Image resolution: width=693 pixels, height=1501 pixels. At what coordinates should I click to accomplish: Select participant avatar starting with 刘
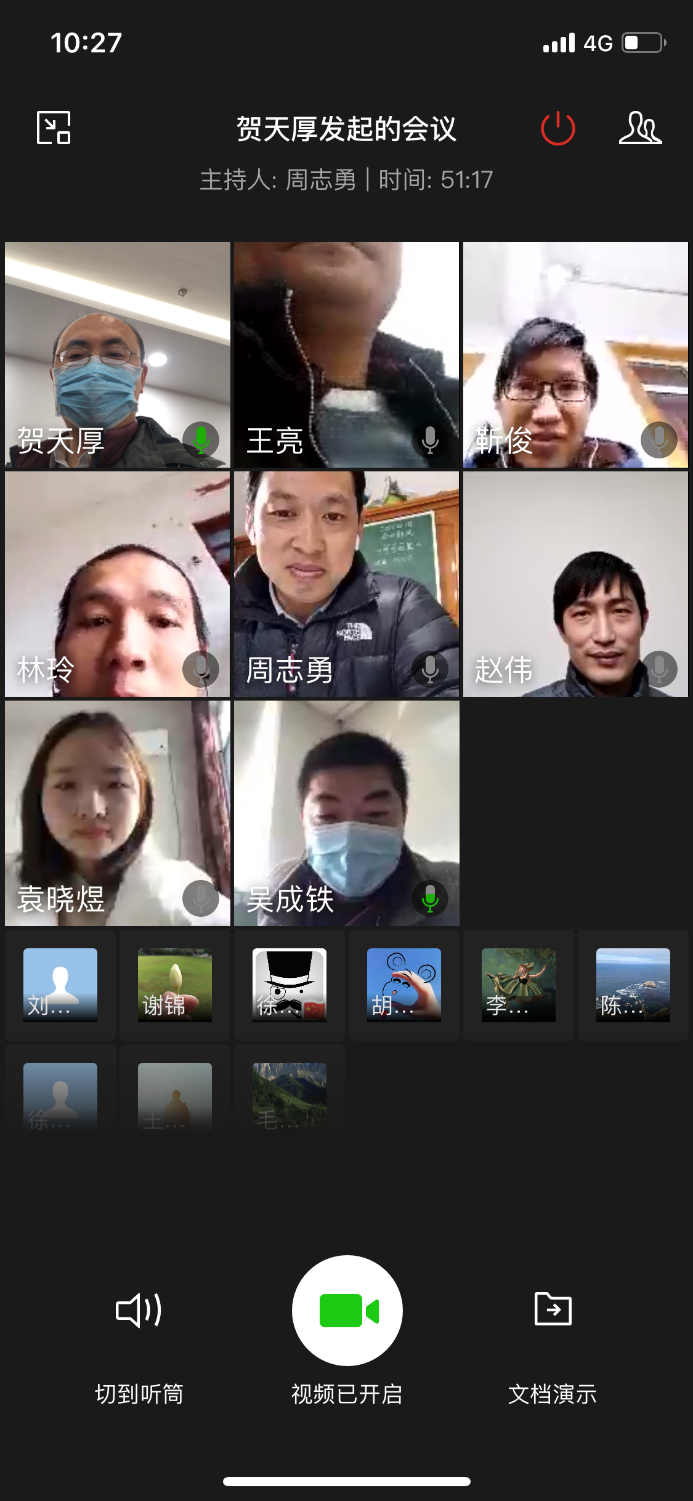(x=60, y=985)
